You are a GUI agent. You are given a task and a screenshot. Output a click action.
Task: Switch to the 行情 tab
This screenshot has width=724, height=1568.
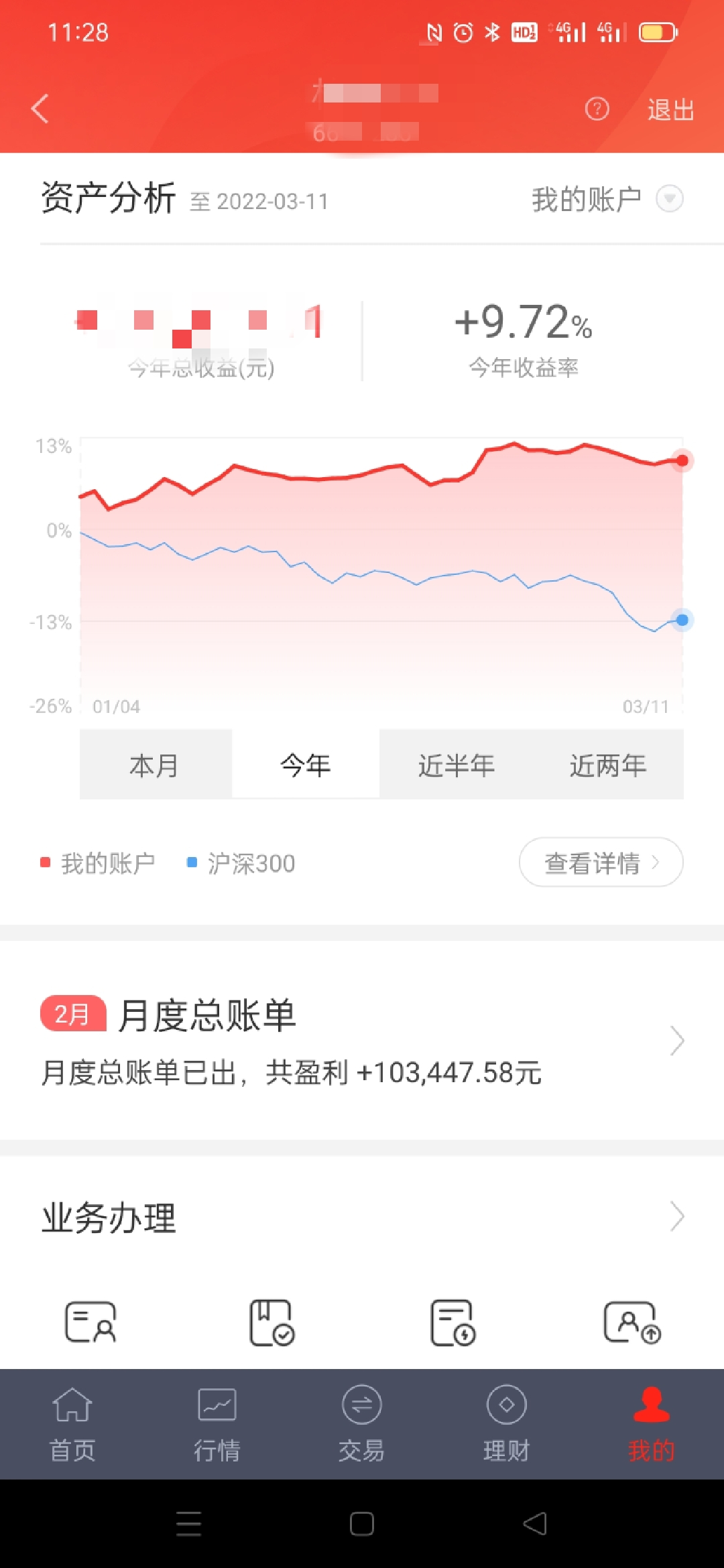click(x=217, y=1424)
